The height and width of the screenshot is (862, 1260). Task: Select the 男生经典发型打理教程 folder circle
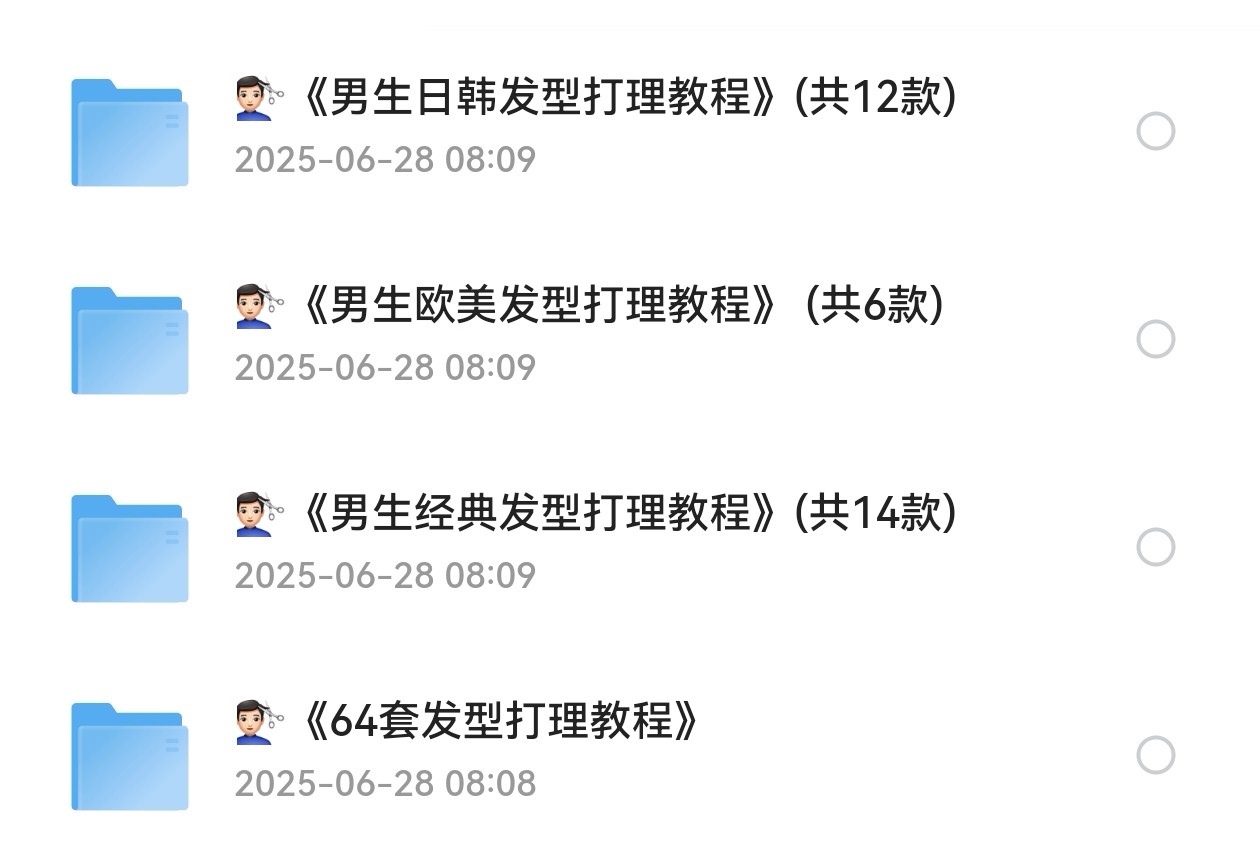[1155, 548]
